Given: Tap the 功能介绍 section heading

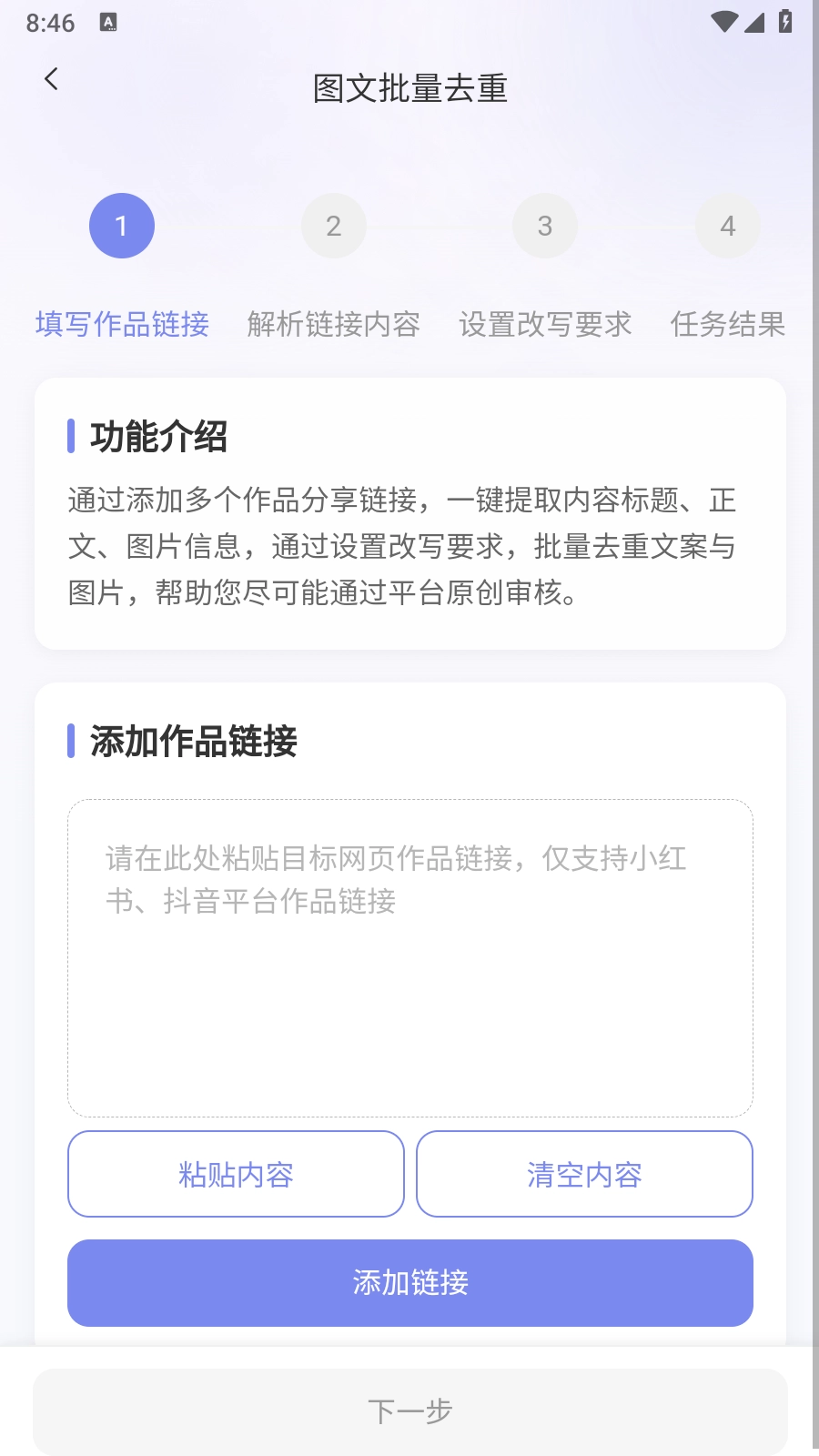Looking at the screenshot, I should tap(160, 437).
